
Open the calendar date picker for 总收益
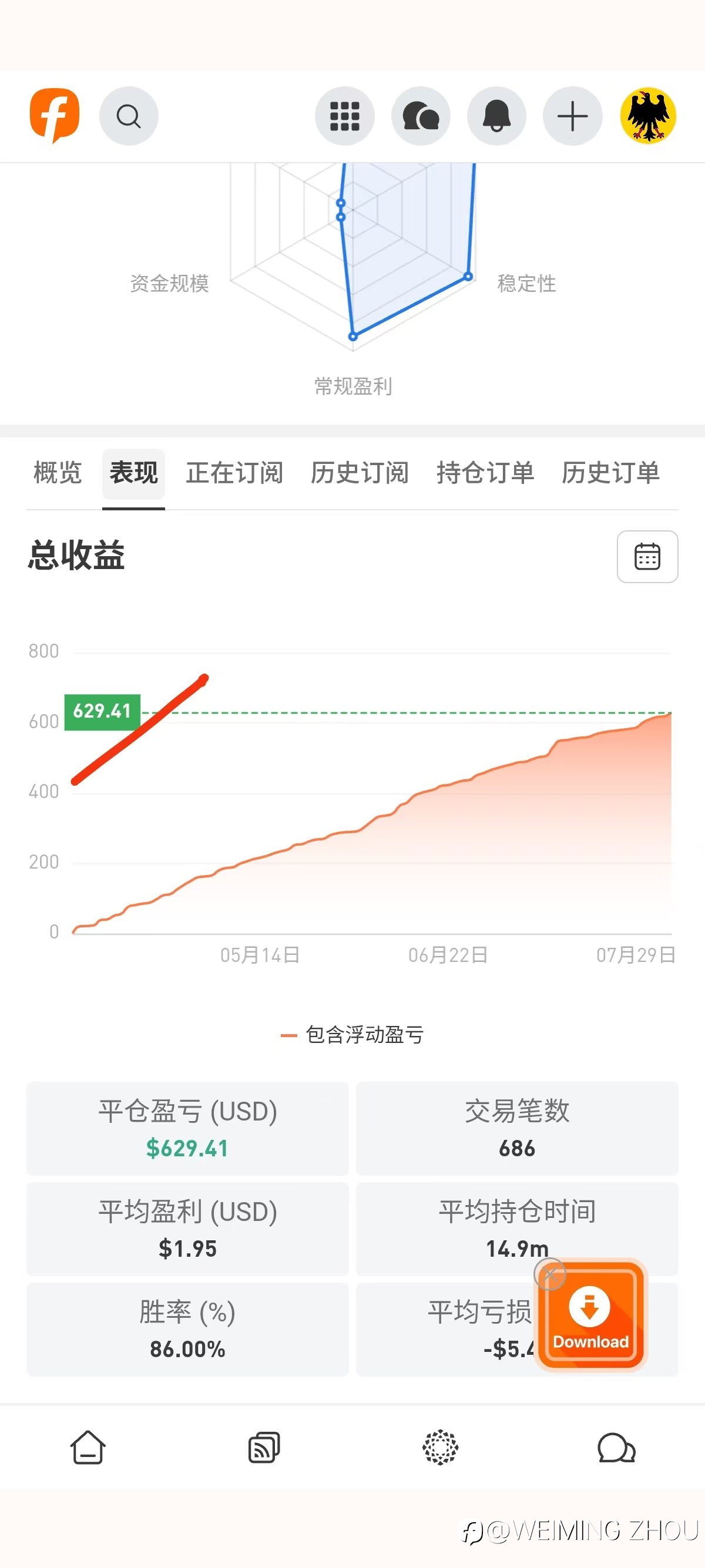pyautogui.click(x=647, y=556)
